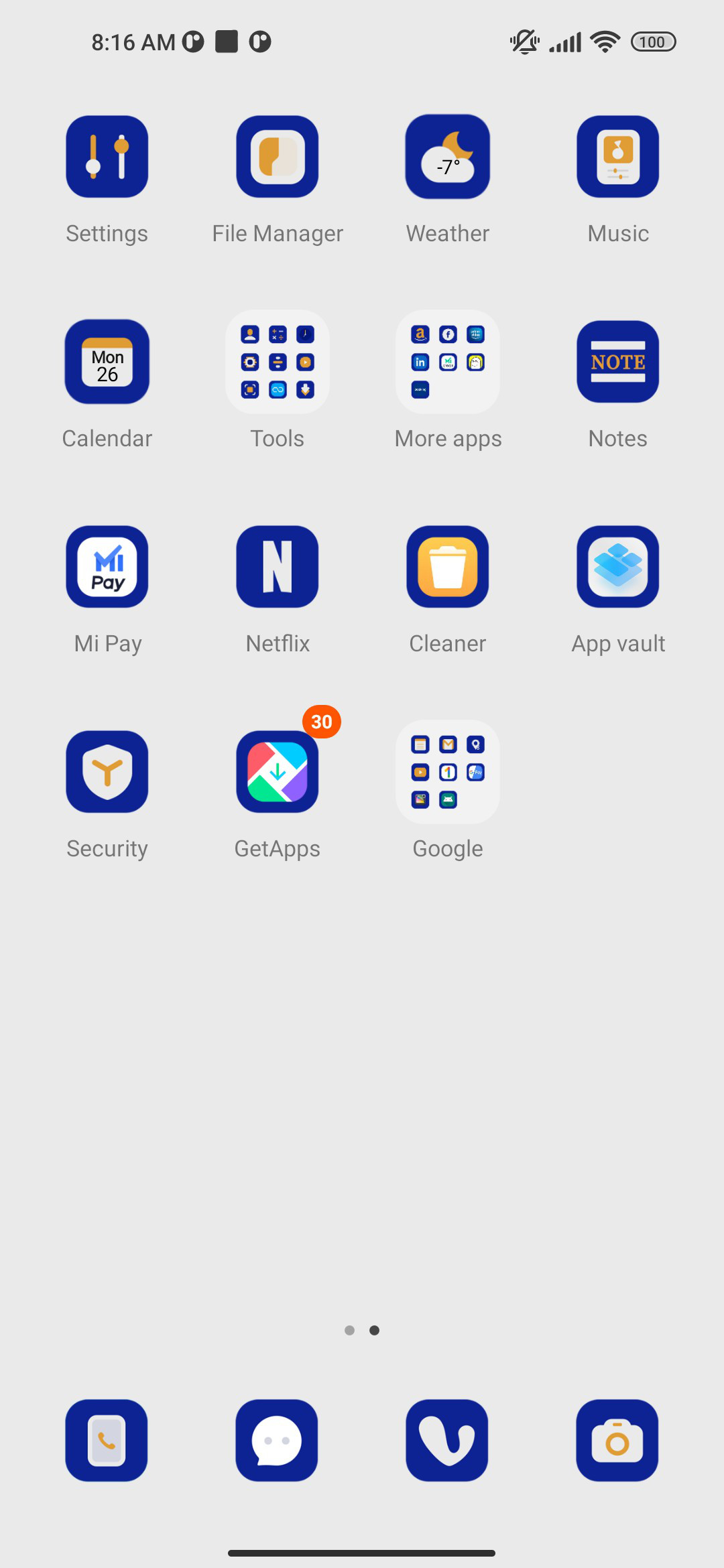Launch Netflix
Viewport: 724px width, 1568px height.
point(278,567)
